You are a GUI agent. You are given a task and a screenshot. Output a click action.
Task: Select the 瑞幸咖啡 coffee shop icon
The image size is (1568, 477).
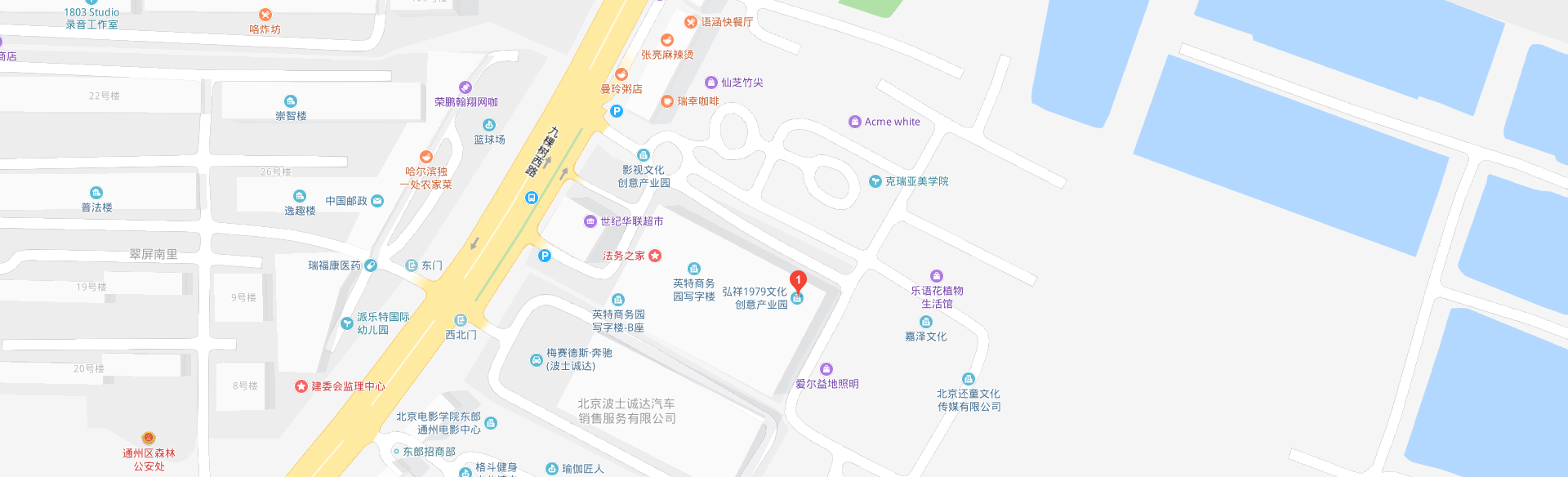pyautogui.click(x=667, y=101)
